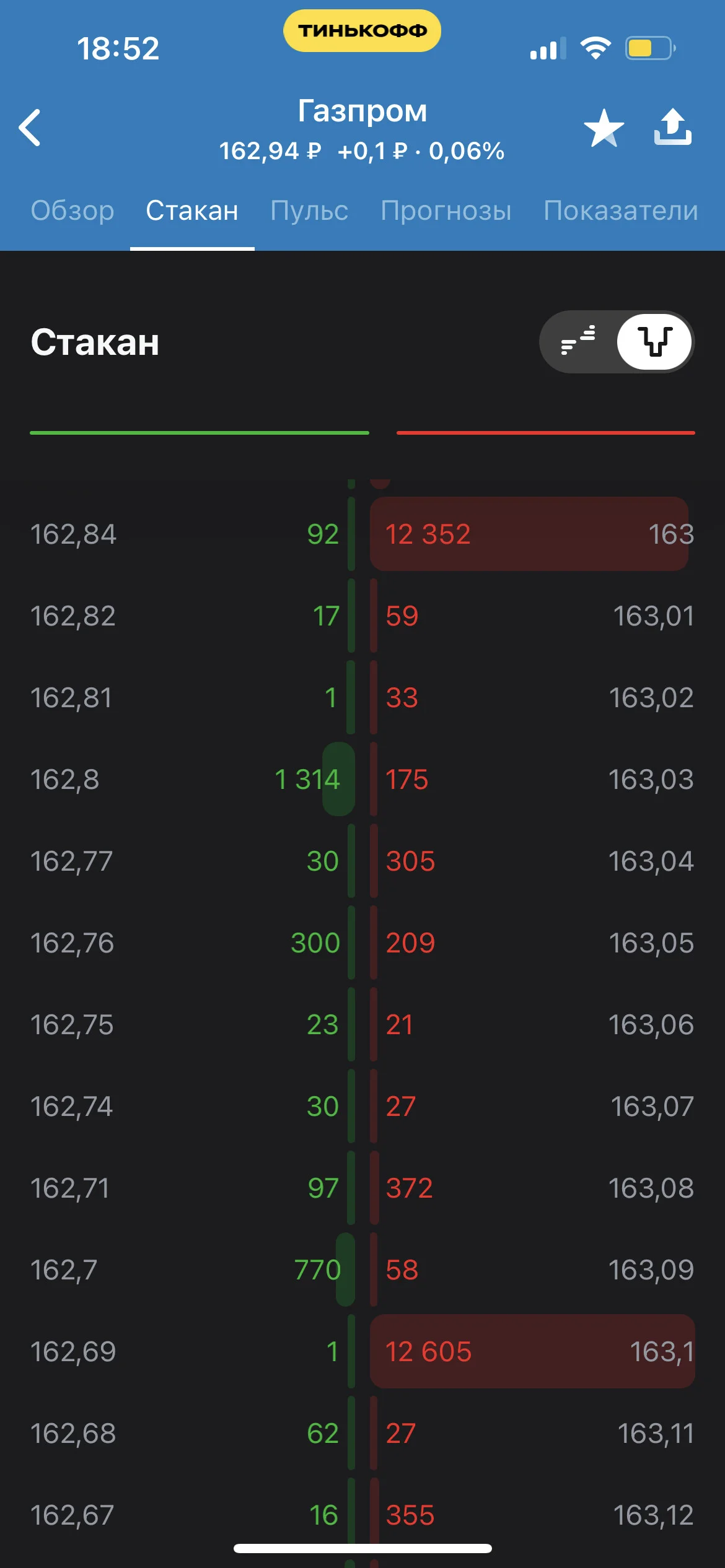The width and height of the screenshot is (725, 1568).
Task: Switch to the Обзор tab
Action: pos(72,211)
